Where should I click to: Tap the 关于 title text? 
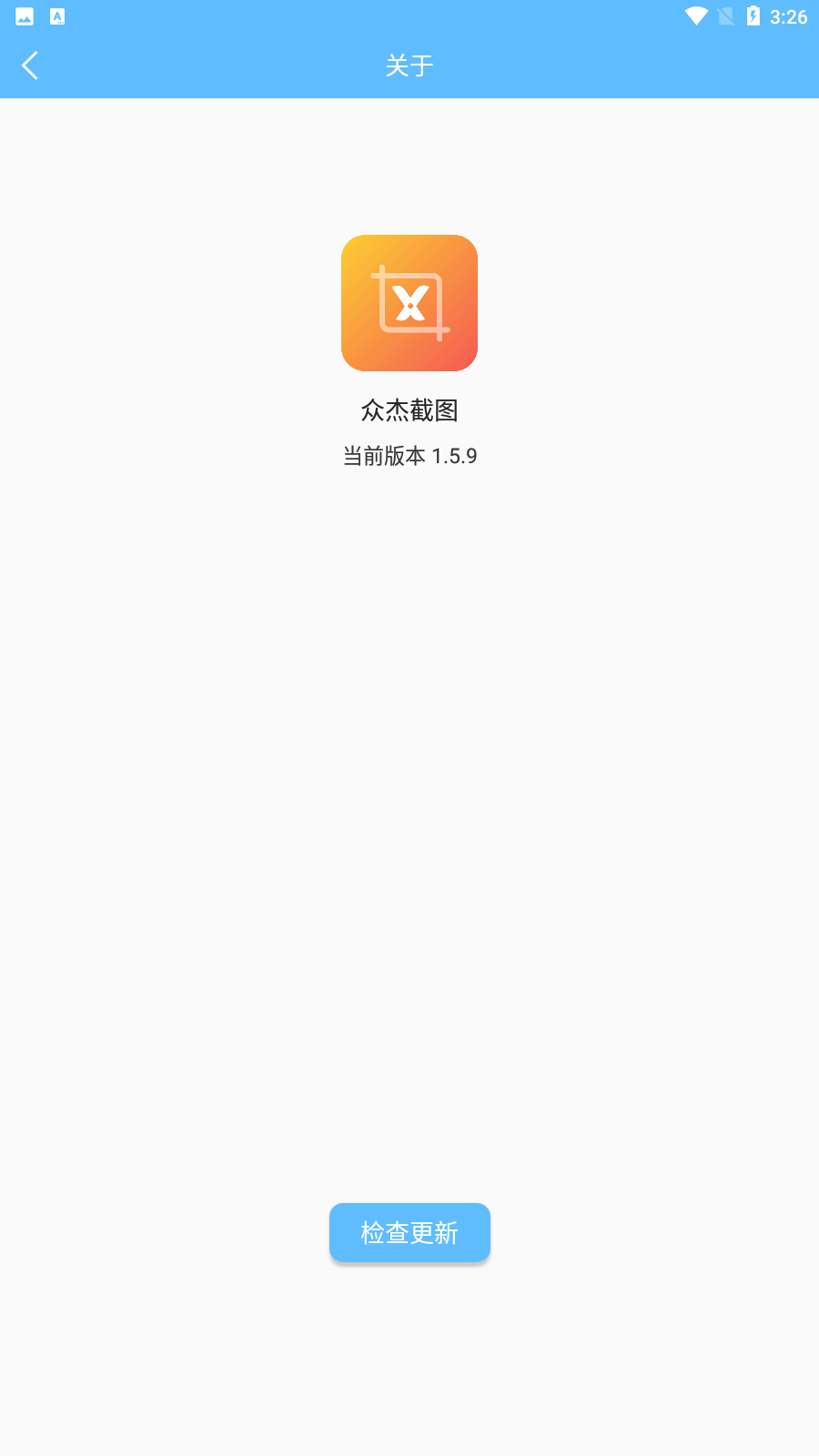[409, 65]
